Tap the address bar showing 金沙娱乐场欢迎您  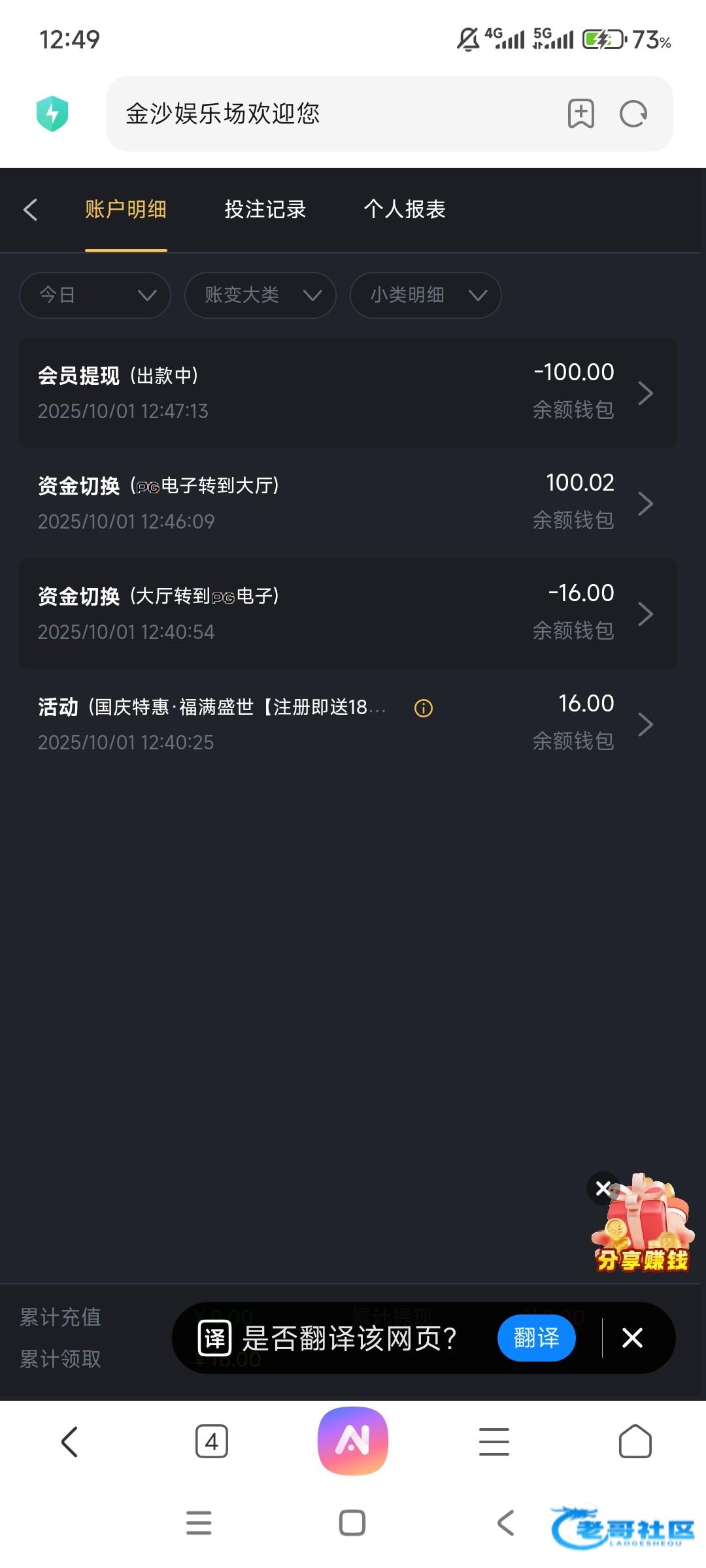click(x=327, y=114)
